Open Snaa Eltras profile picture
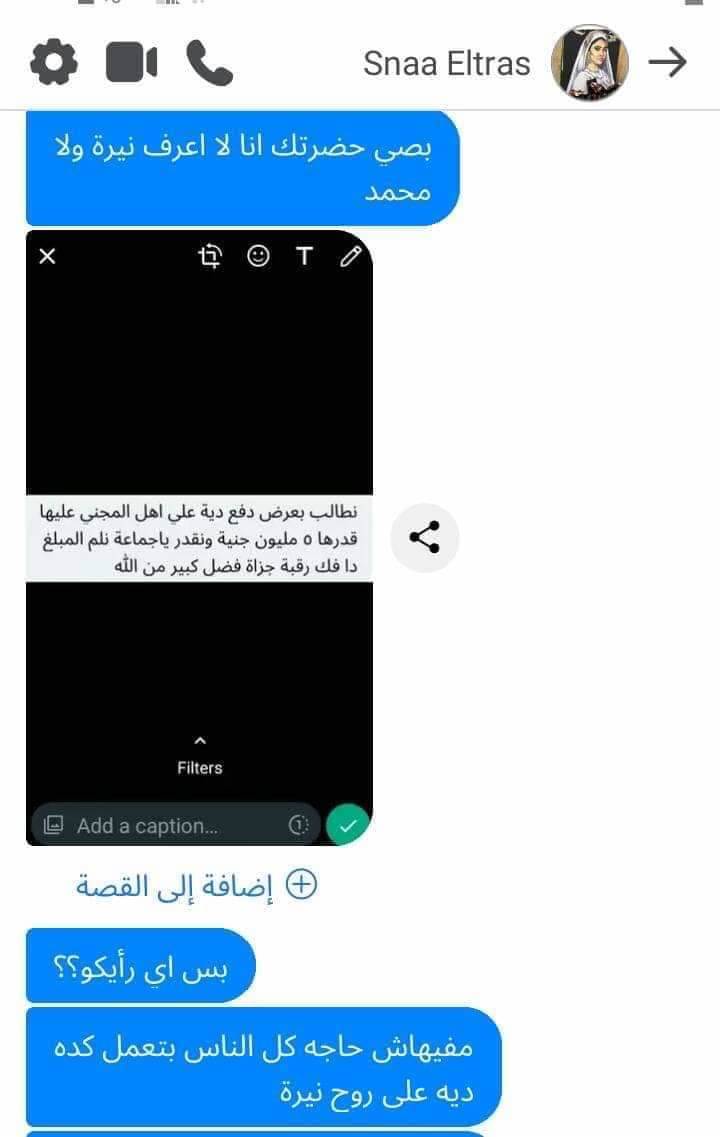Screen dimensions: 720x1137 (x=590, y=62)
